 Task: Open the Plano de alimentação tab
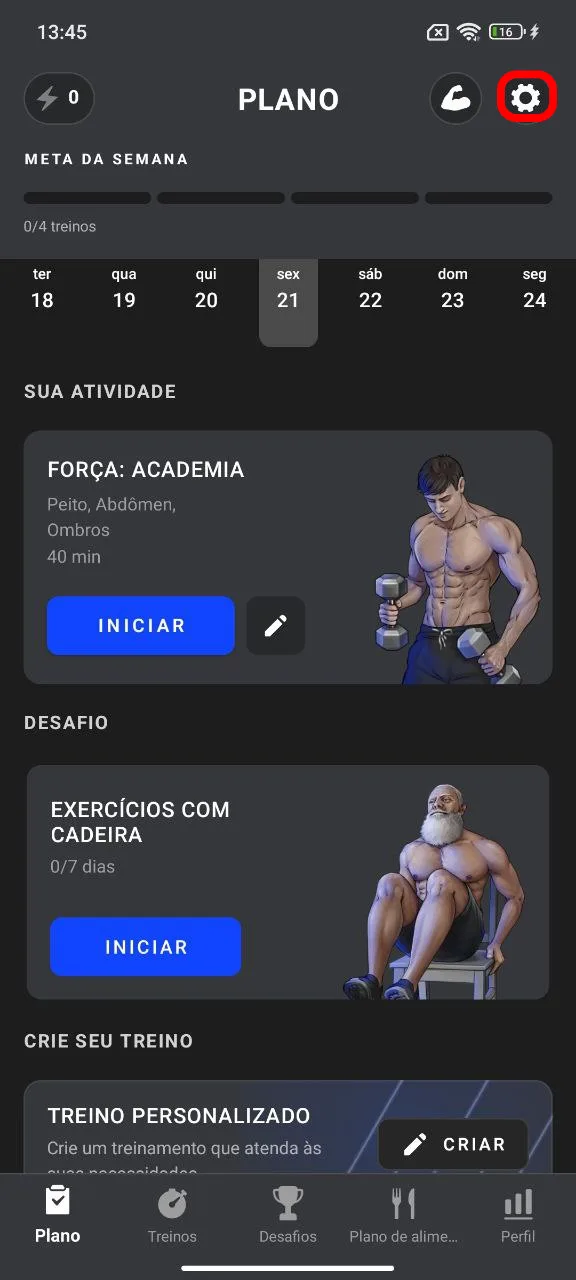[403, 1216]
